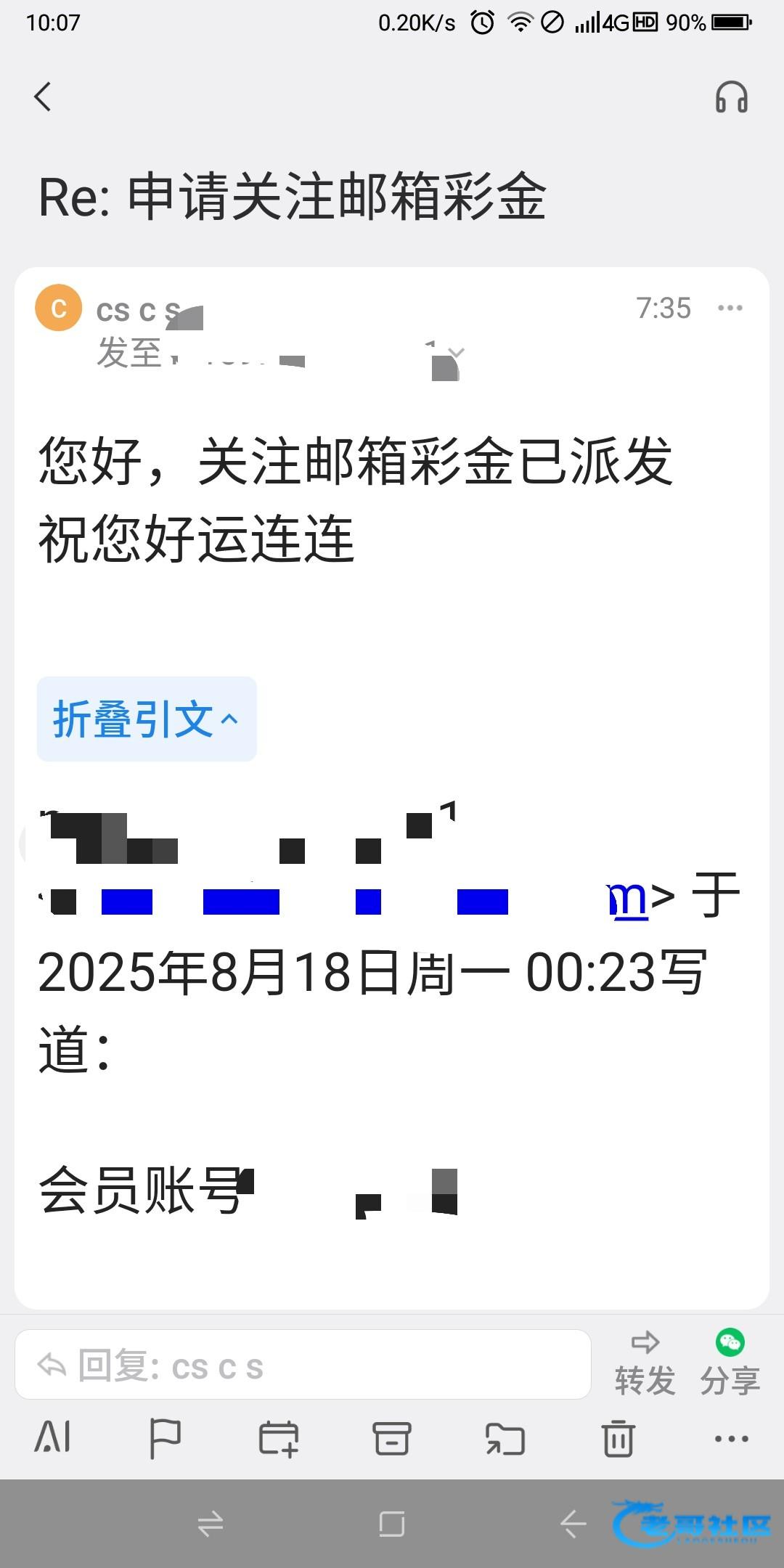The width and height of the screenshot is (784, 1568).
Task: Collapse quoted text with 折叠引文
Action: pos(147,719)
